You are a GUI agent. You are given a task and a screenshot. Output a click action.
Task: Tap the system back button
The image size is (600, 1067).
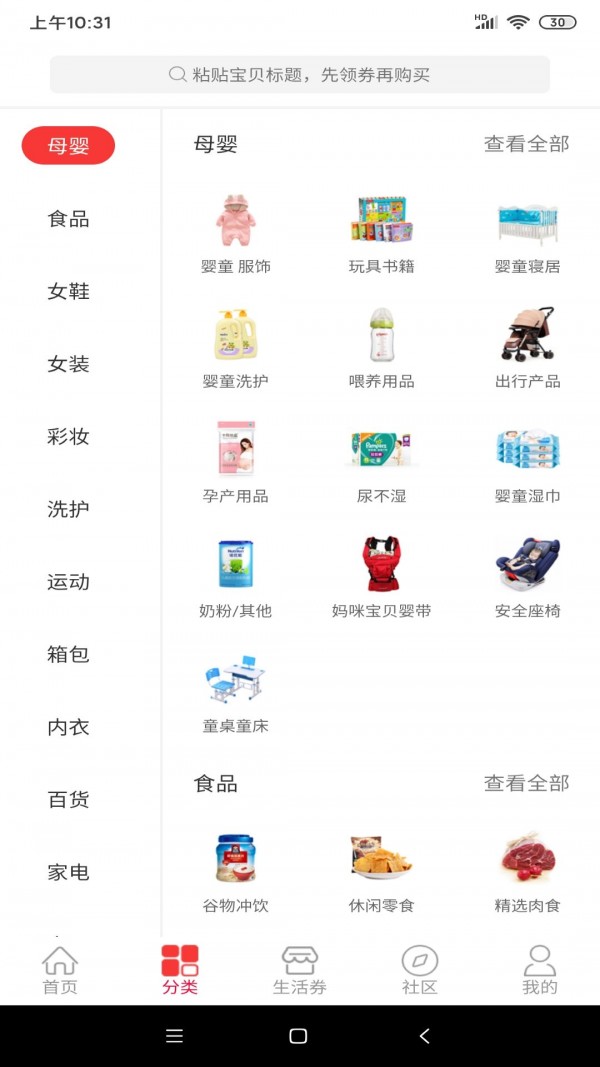[424, 1036]
